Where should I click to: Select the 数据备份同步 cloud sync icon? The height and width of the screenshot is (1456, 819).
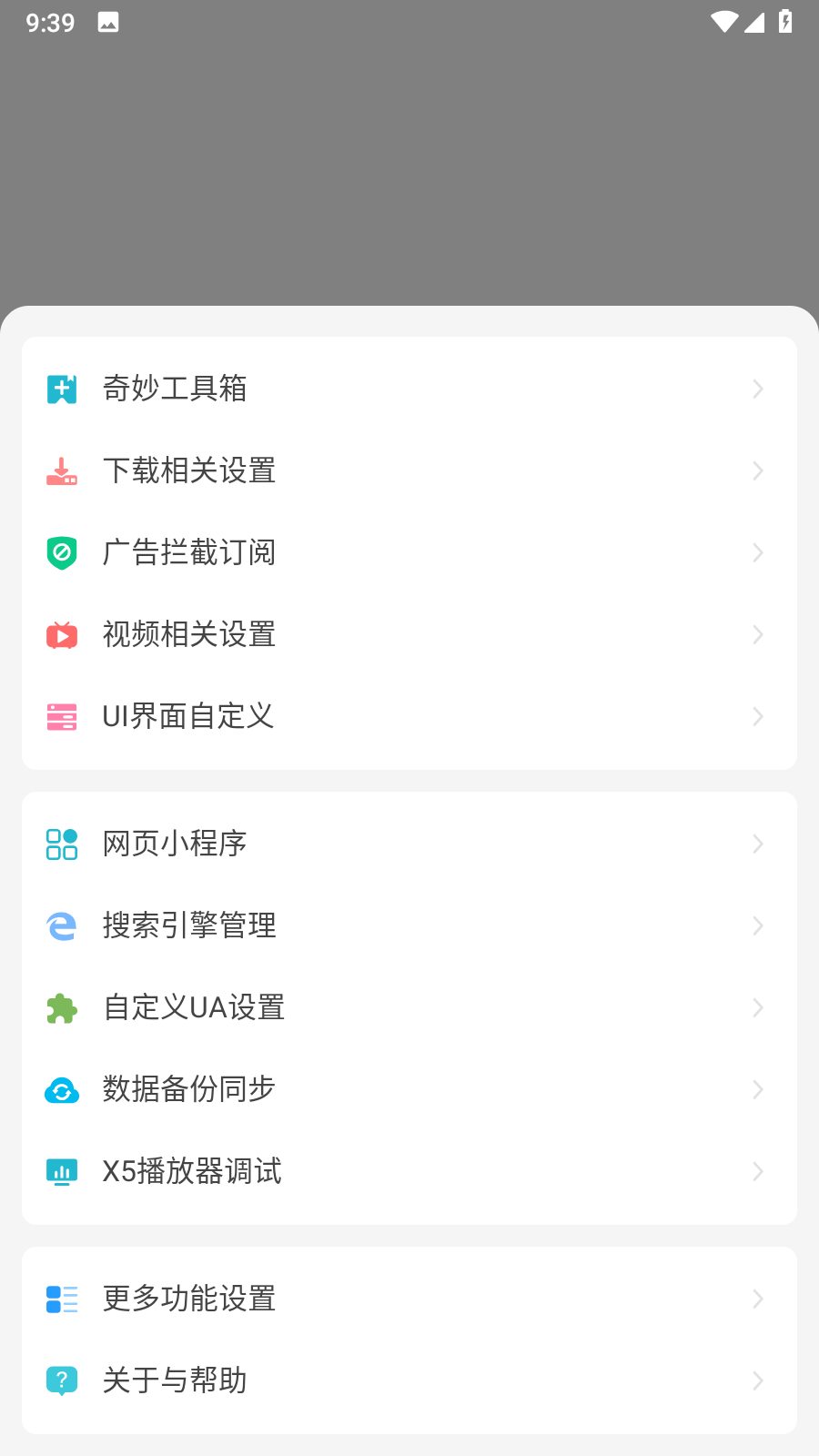[61, 1089]
